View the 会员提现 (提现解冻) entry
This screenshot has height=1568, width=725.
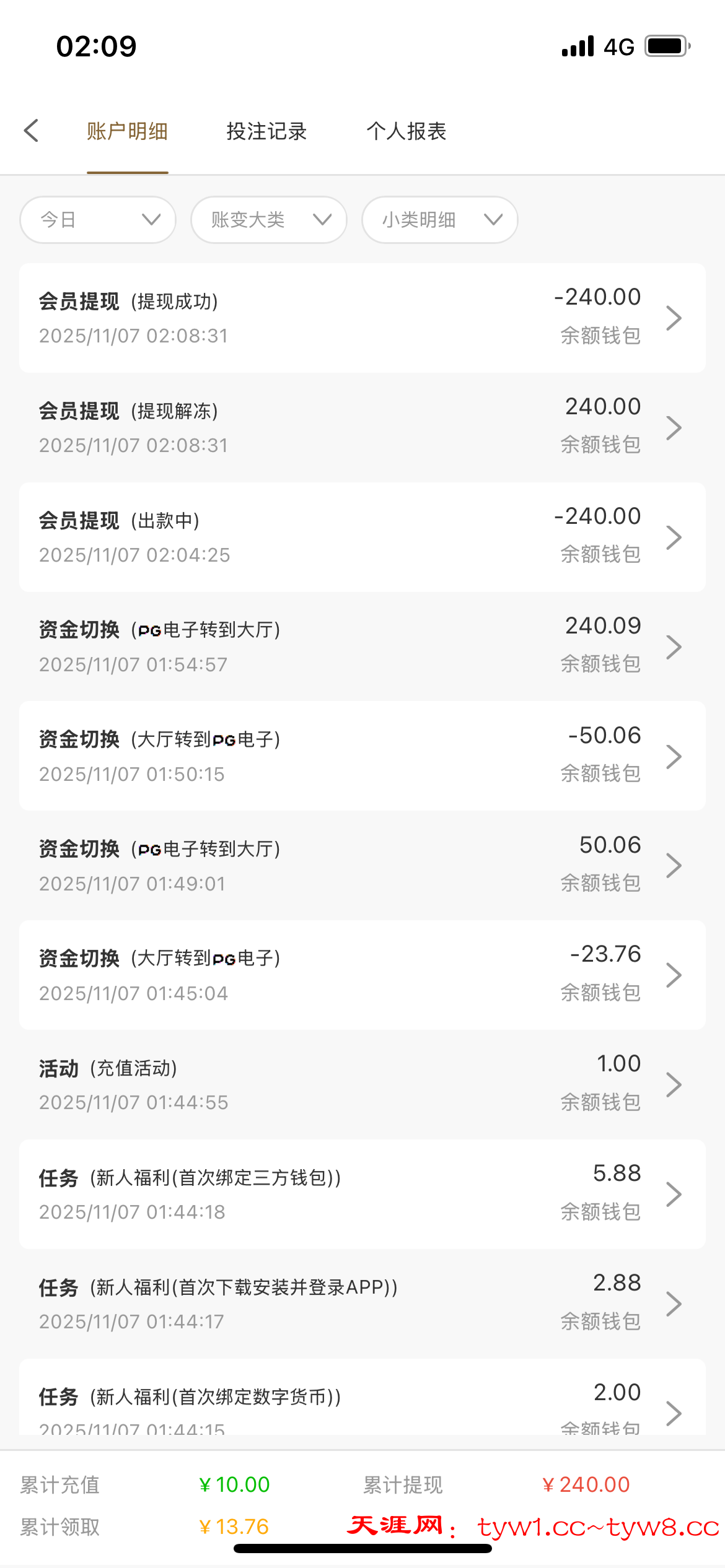point(362,427)
